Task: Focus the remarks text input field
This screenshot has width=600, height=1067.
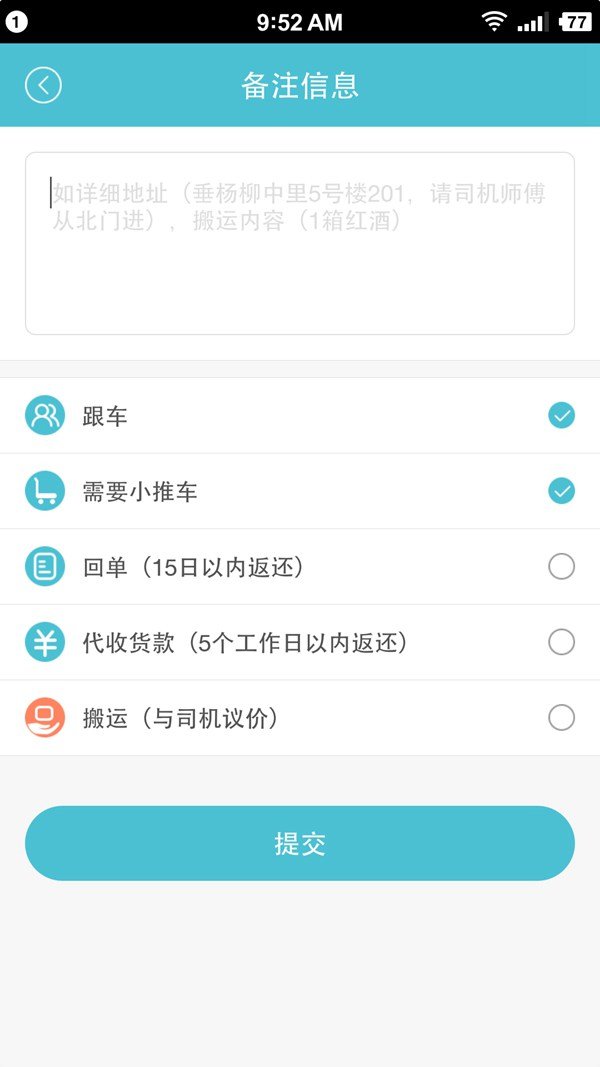Action: click(300, 243)
